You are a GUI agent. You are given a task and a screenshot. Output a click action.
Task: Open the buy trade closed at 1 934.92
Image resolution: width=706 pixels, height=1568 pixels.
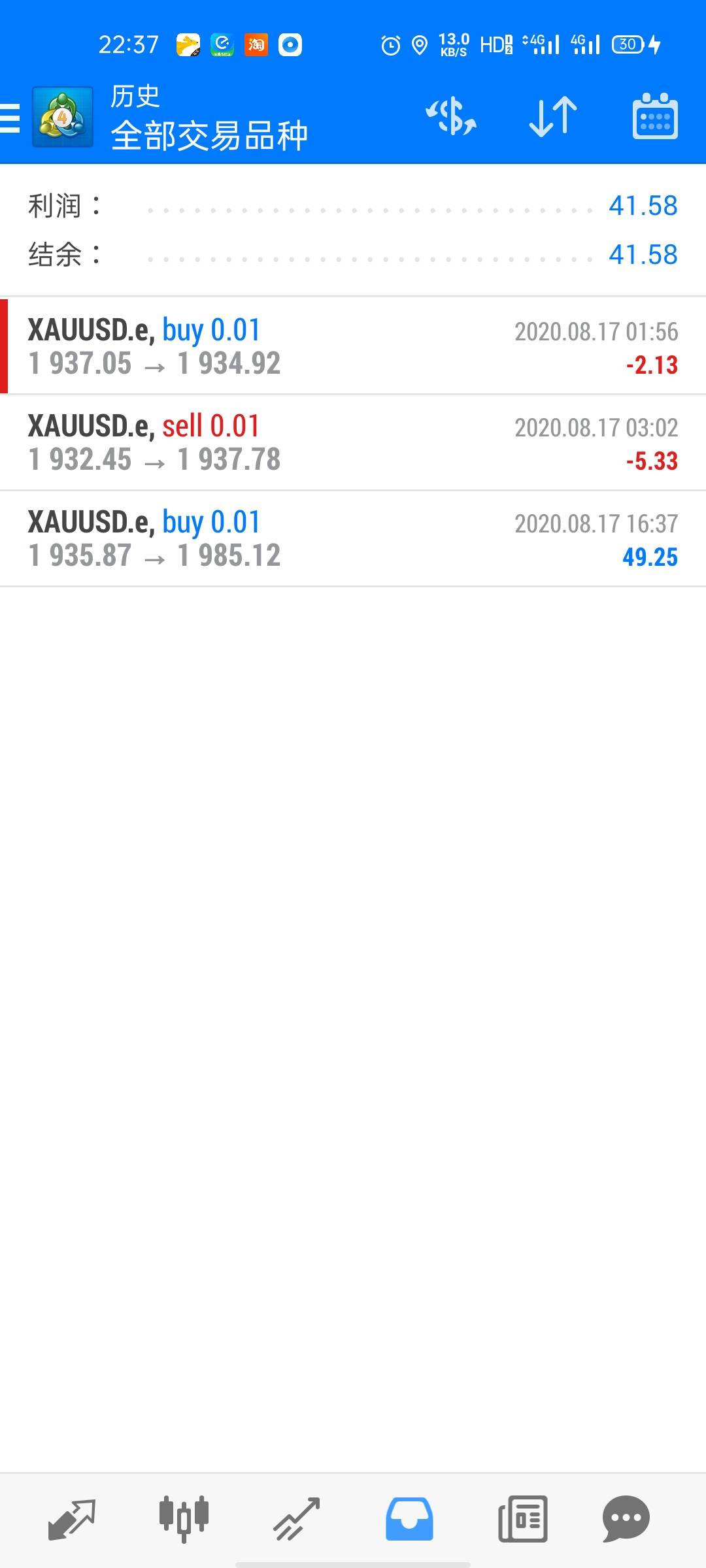point(353,346)
